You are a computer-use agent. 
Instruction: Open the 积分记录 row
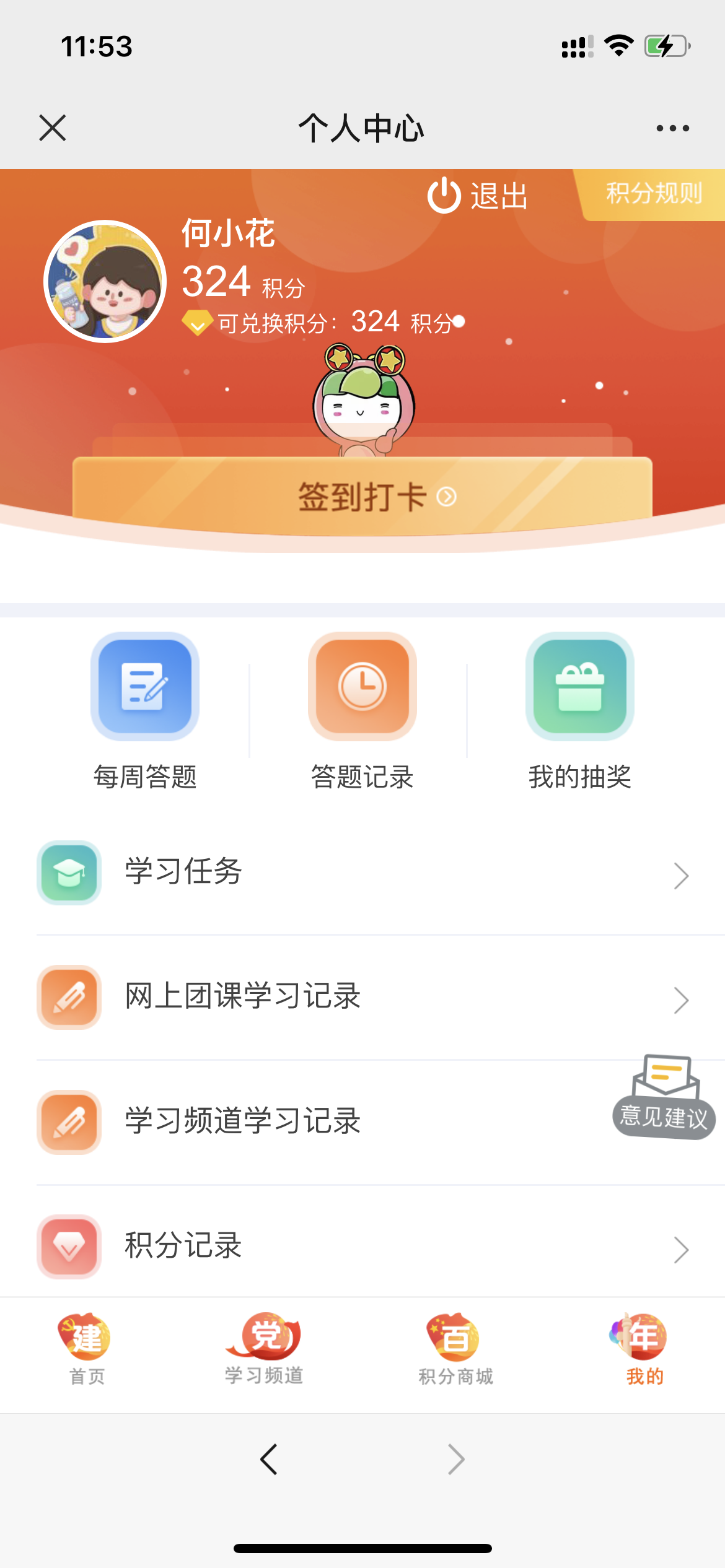(362, 1246)
